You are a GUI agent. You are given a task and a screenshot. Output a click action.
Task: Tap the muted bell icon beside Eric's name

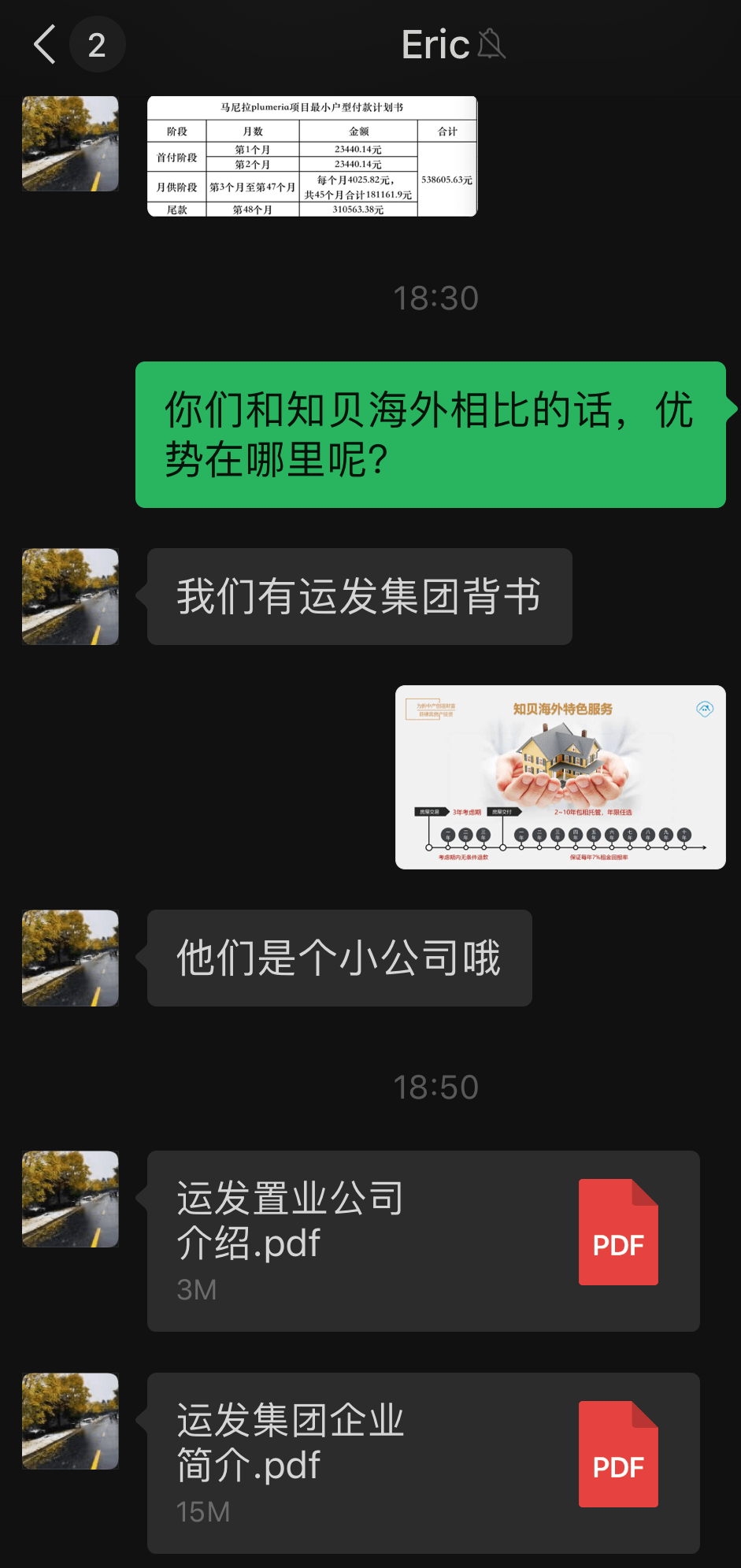[x=492, y=45]
